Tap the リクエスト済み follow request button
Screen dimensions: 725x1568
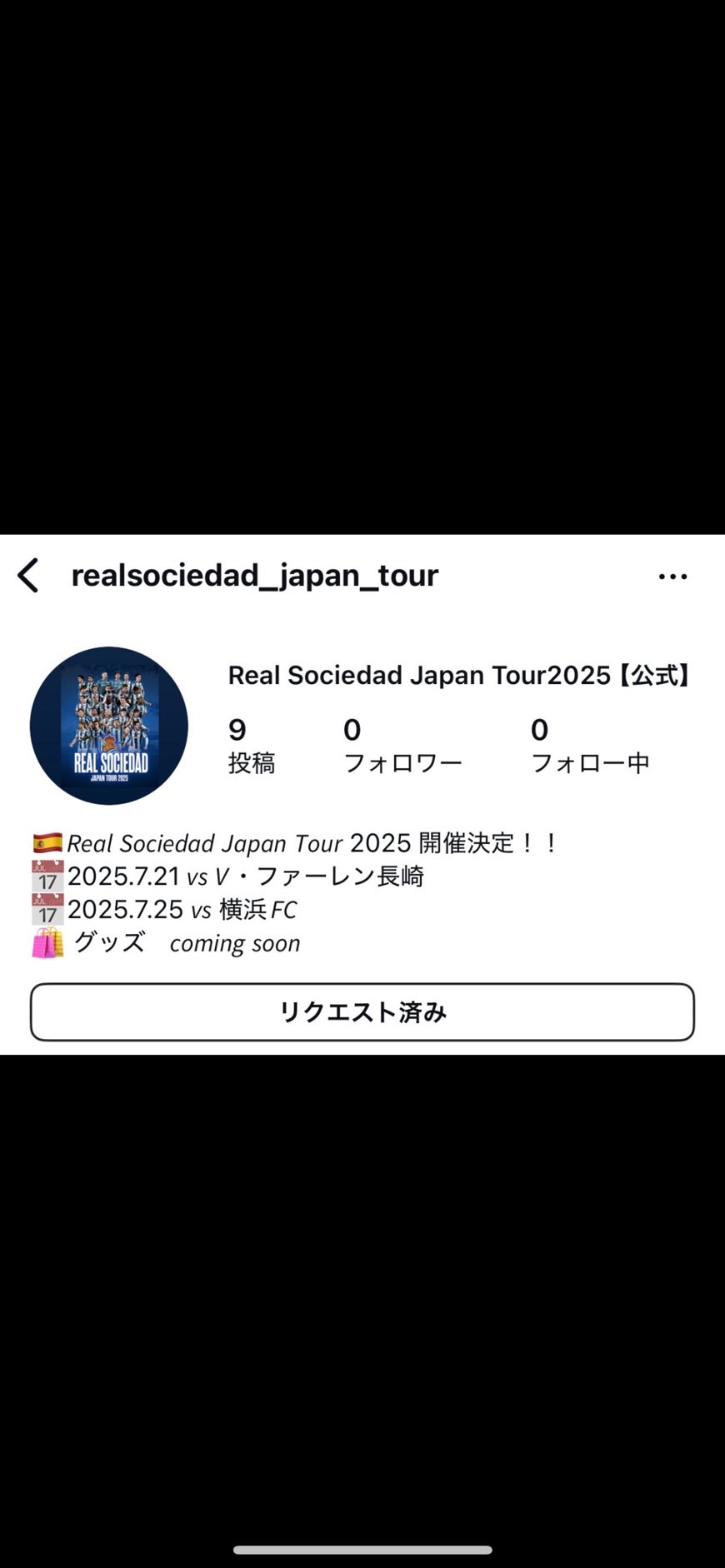[362, 1012]
